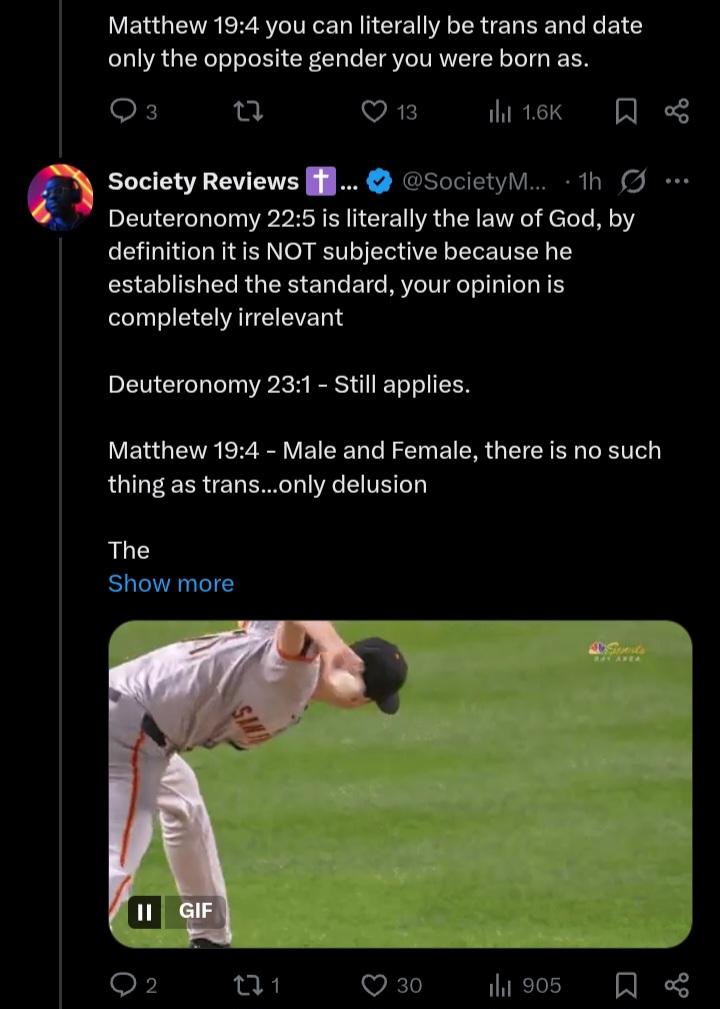View analytics for post with 1.6K views
This screenshot has height=1009, width=720.
(x=500, y=112)
